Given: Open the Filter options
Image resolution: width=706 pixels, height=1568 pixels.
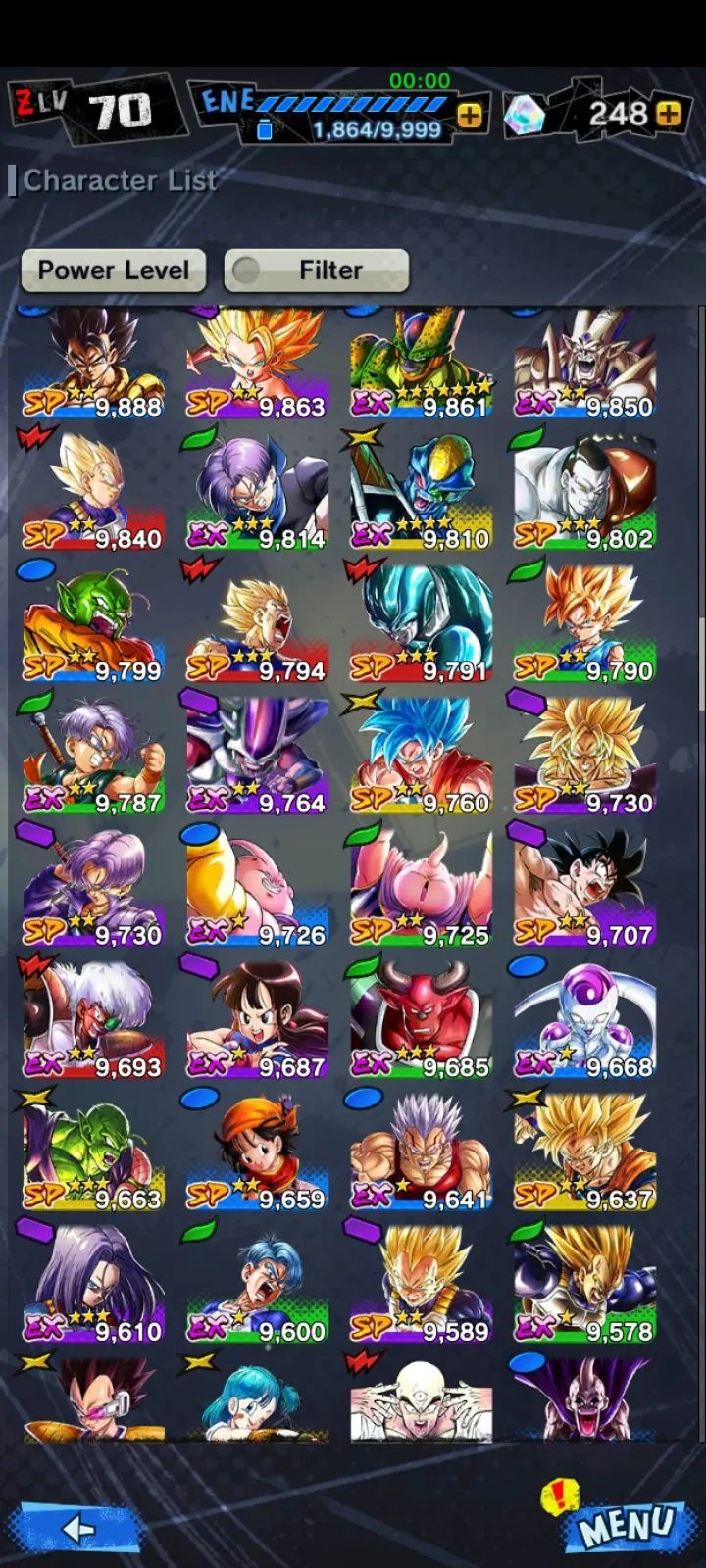Looking at the screenshot, I should point(316,270).
